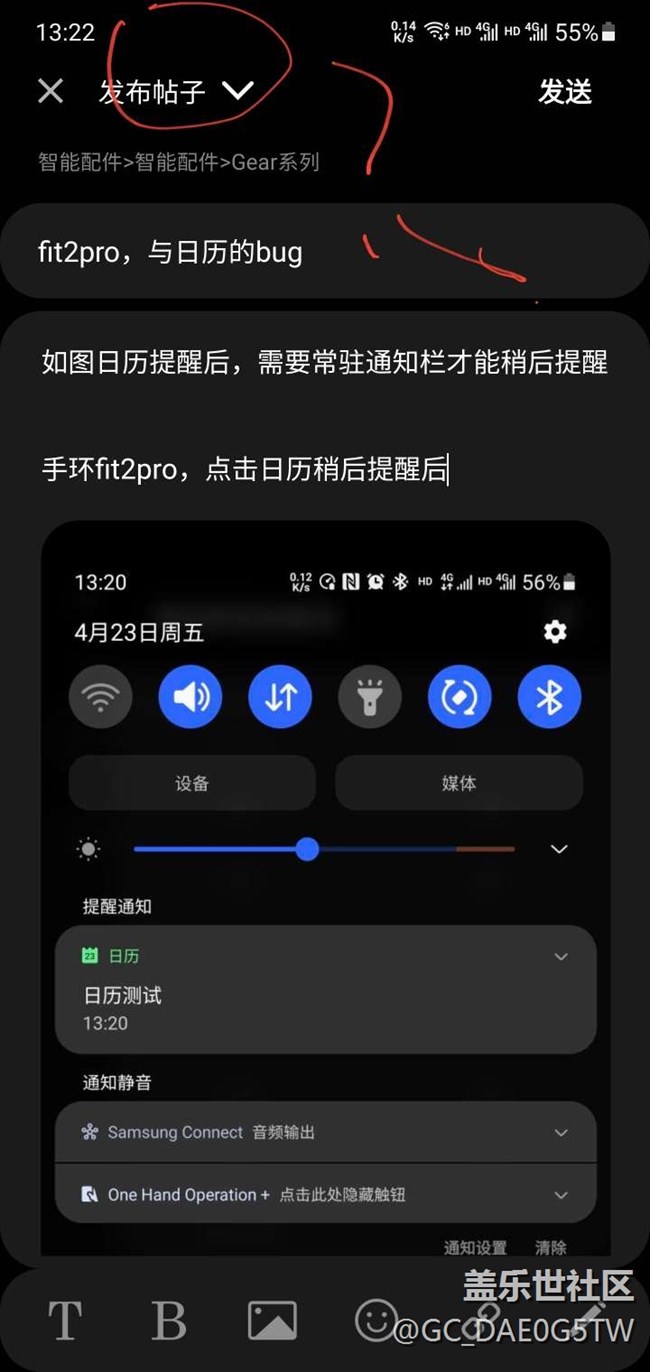The height and width of the screenshot is (1372, 650).
Task: Edit the title field 'fit2pro,与日历的bug'
Action: tap(325, 251)
